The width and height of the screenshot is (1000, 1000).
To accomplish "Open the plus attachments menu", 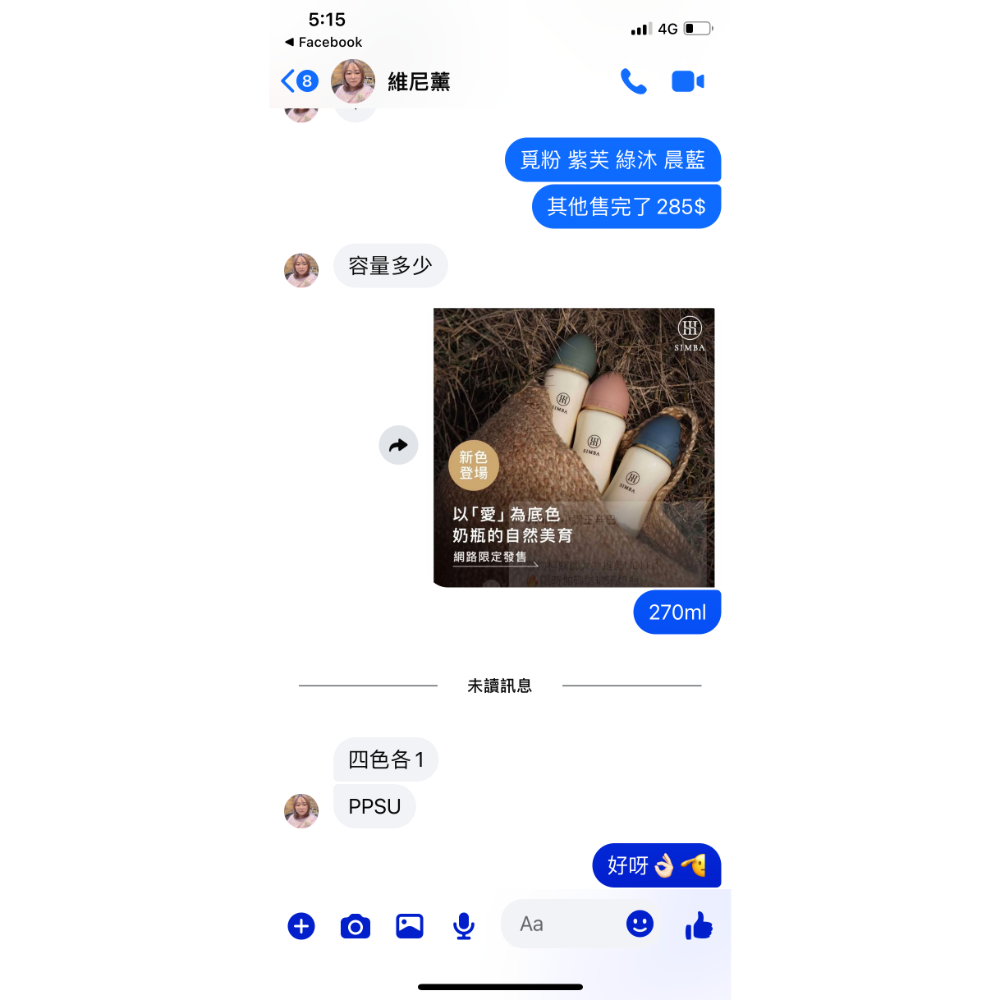I will tap(301, 926).
